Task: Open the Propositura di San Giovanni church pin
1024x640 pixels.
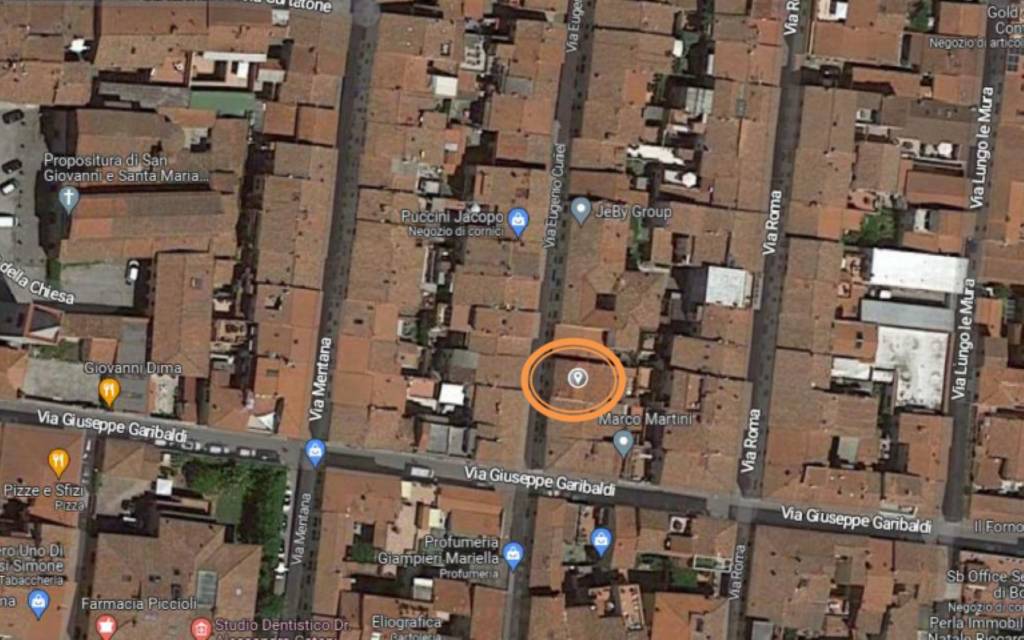Action: [68, 197]
